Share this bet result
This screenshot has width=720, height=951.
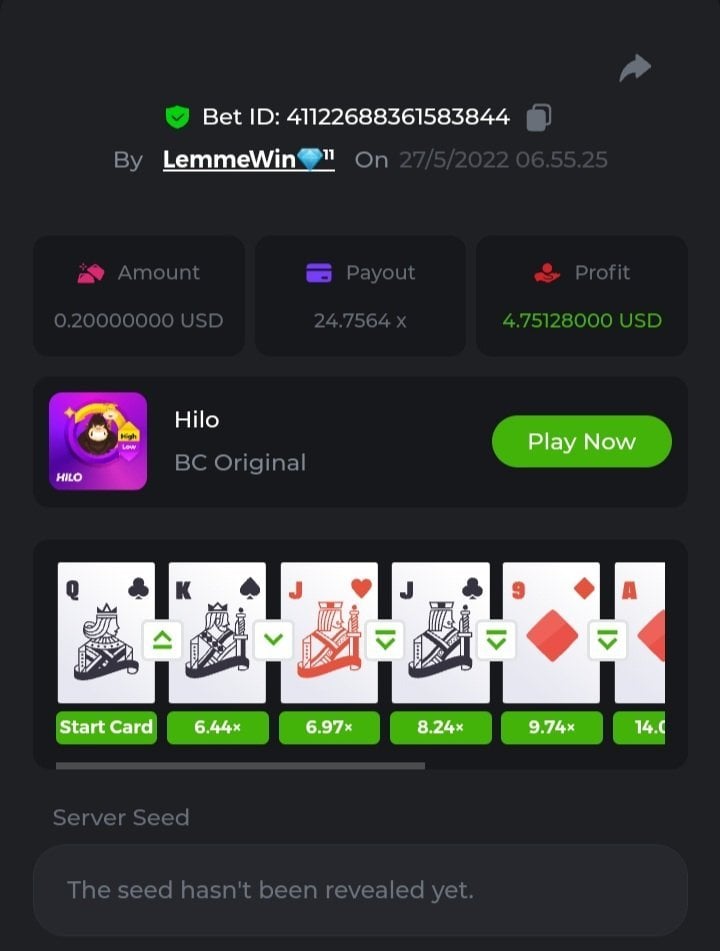[x=635, y=68]
